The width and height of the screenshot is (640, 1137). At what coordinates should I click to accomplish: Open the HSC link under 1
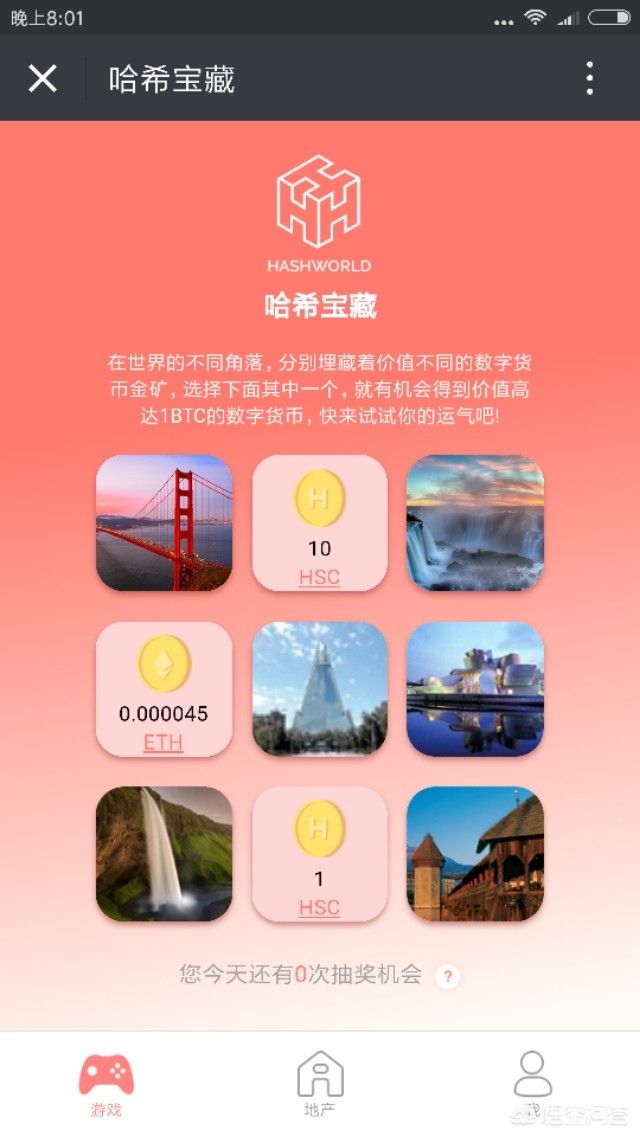click(x=319, y=908)
